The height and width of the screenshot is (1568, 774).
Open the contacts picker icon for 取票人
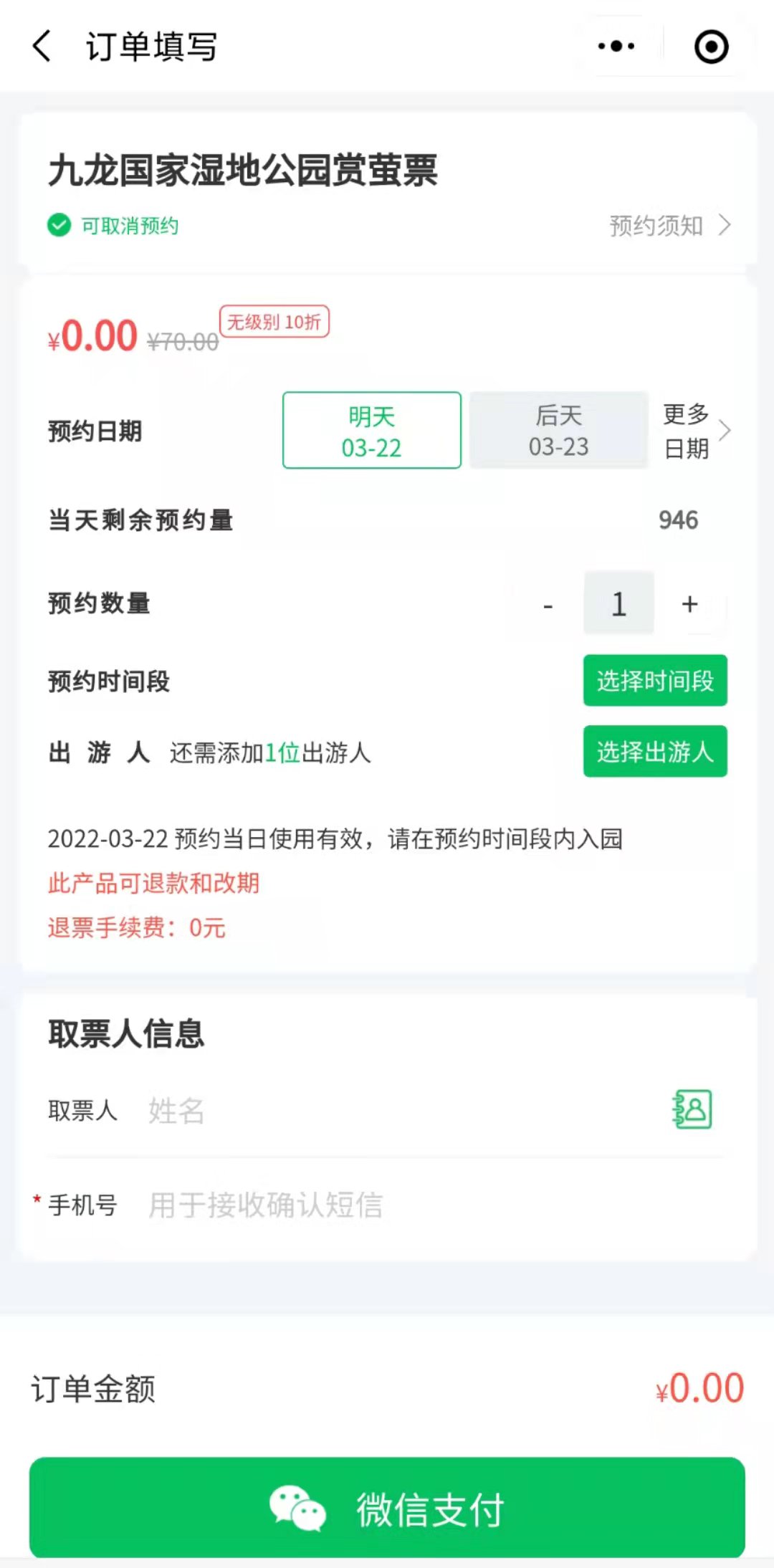pyautogui.click(x=692, y=1109)
